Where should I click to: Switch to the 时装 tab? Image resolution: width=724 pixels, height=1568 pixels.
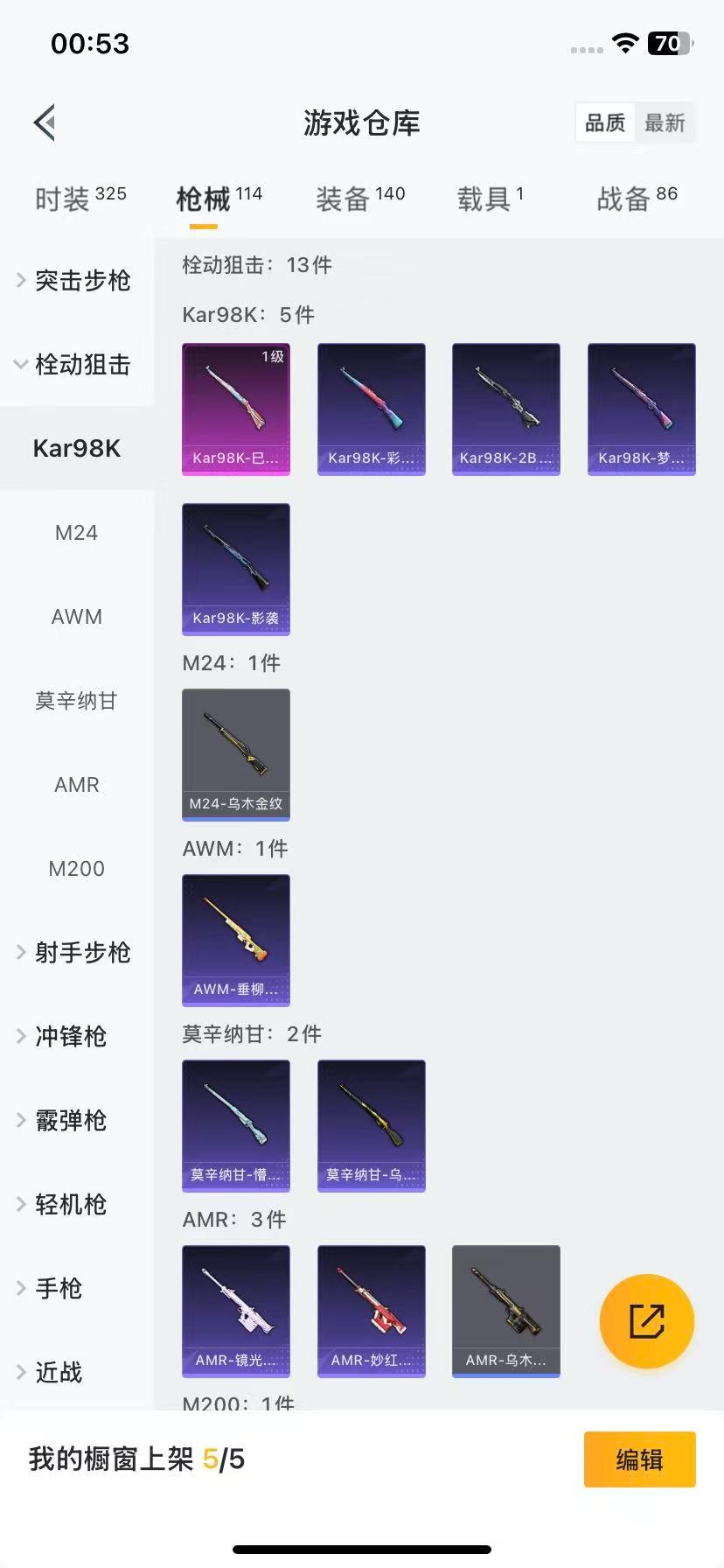tap(80, 199)
